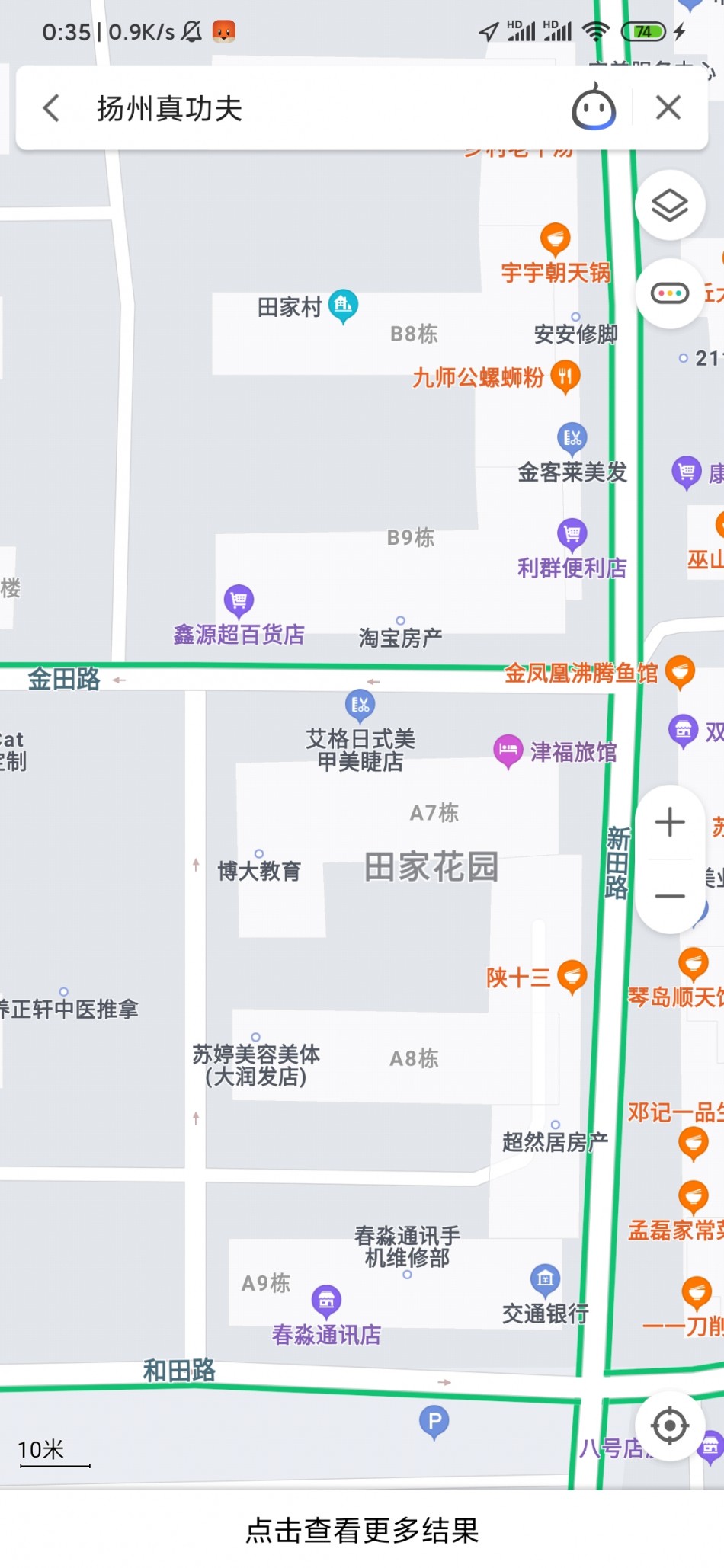This screenshot has width=724, height=1568.
Task: Select the 利群便利店 store marker
Action: tap(572, 533)
